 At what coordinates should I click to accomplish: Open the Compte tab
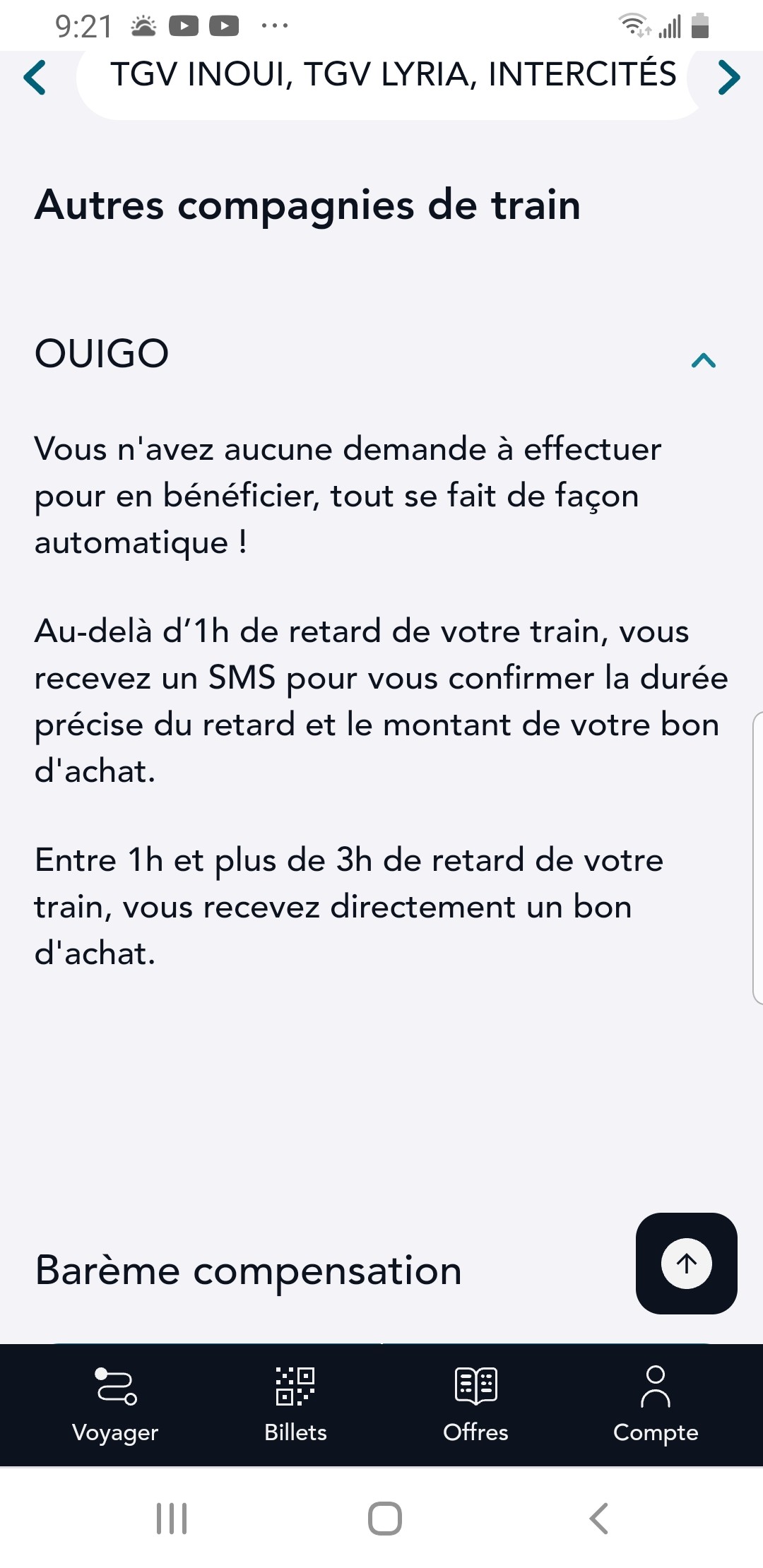pos(656,1405)
